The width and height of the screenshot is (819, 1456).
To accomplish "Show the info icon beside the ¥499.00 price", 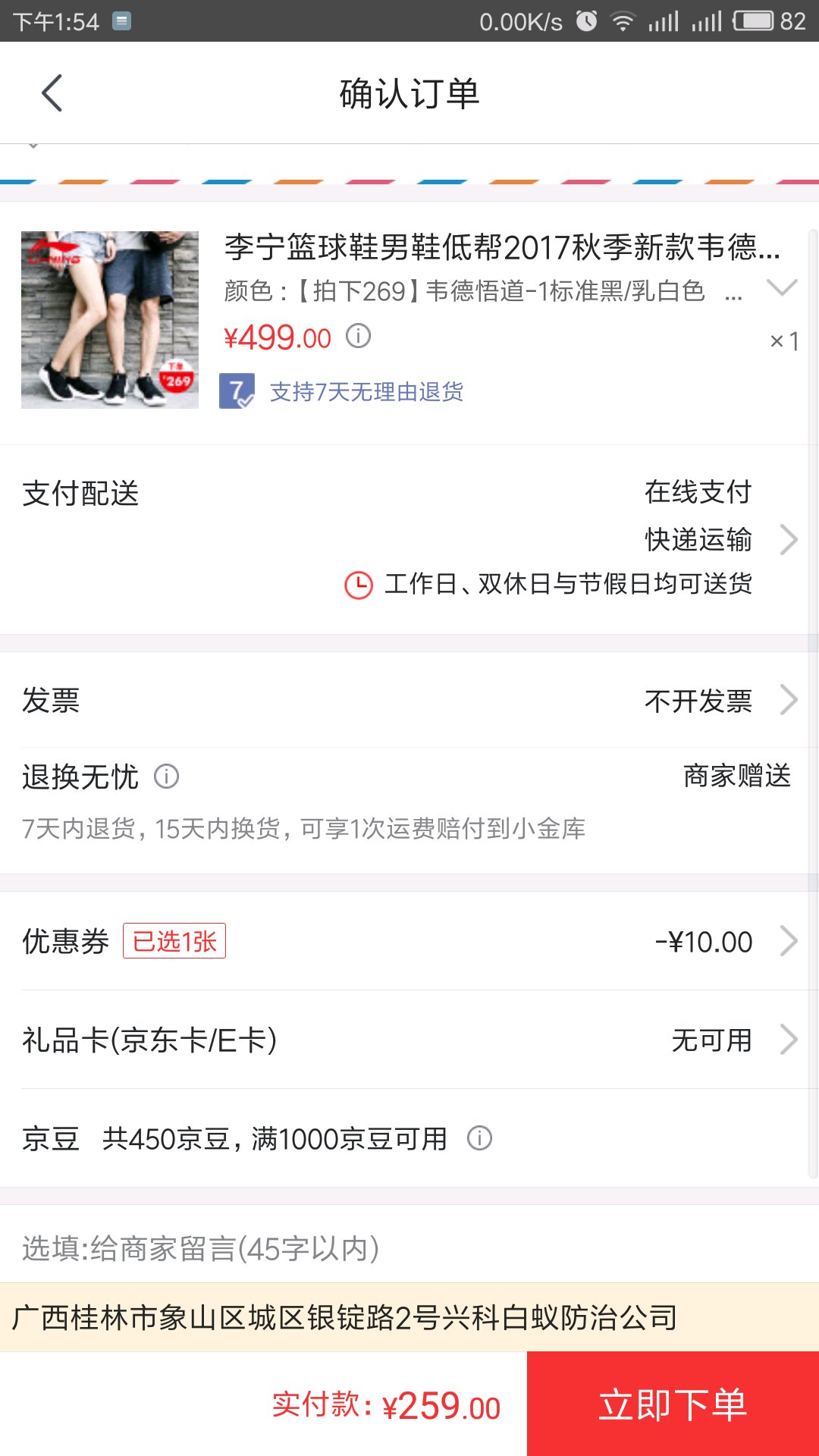I will click(x=358, y=335).
